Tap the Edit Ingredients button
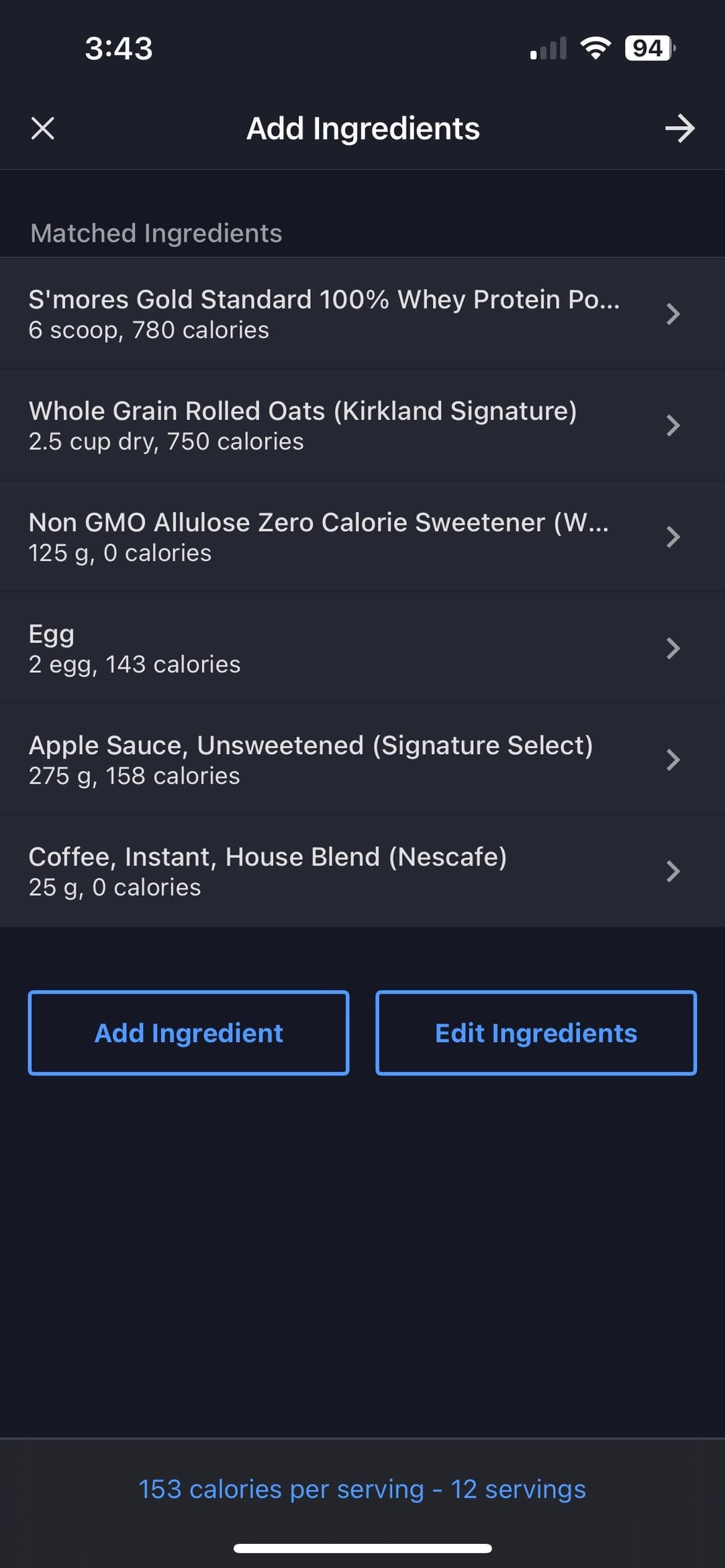Image resolution: width=725 pixels, height=1568 pixels. [x=536, y=1033]
